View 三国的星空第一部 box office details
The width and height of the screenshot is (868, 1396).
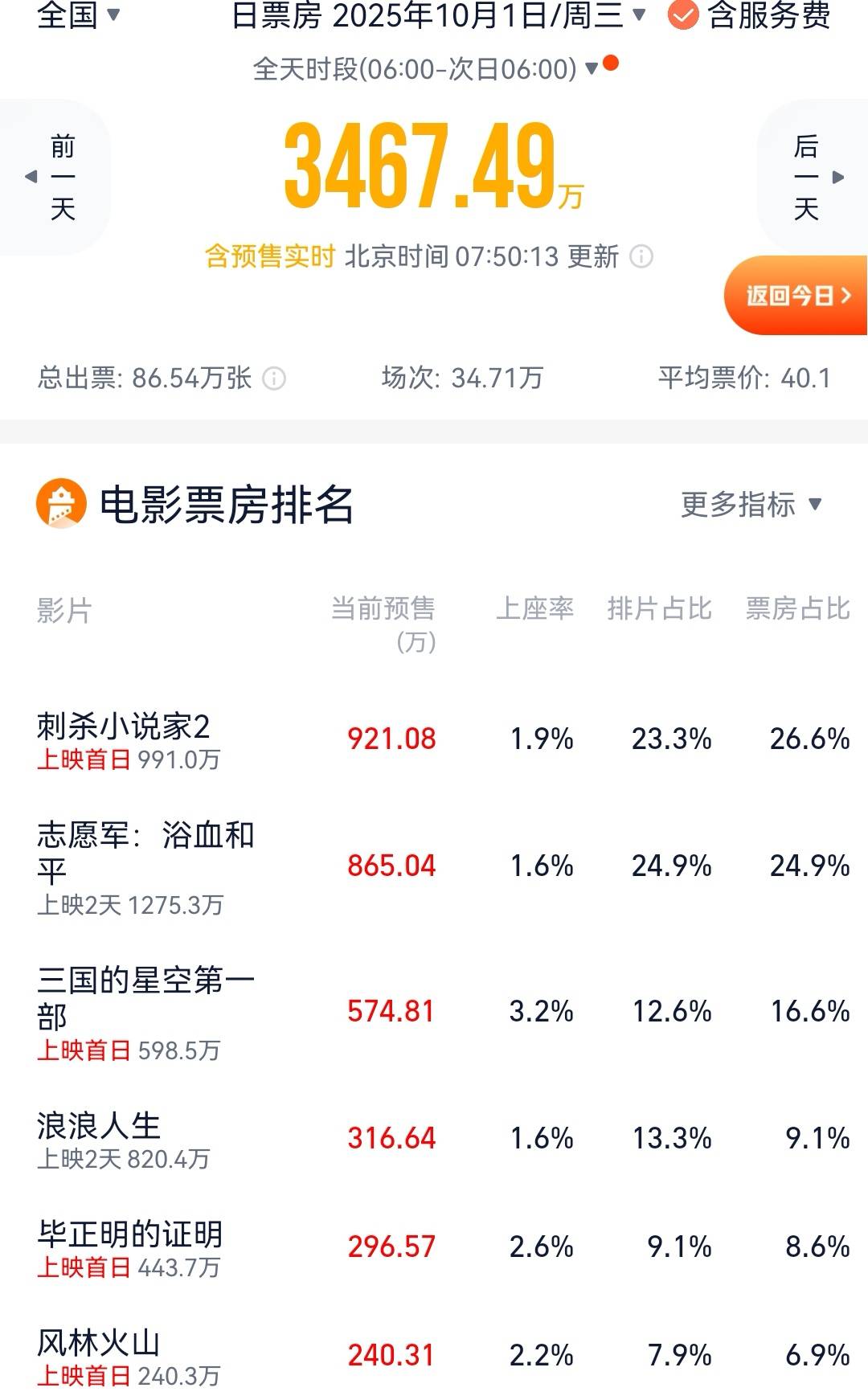coord(434,1013)
